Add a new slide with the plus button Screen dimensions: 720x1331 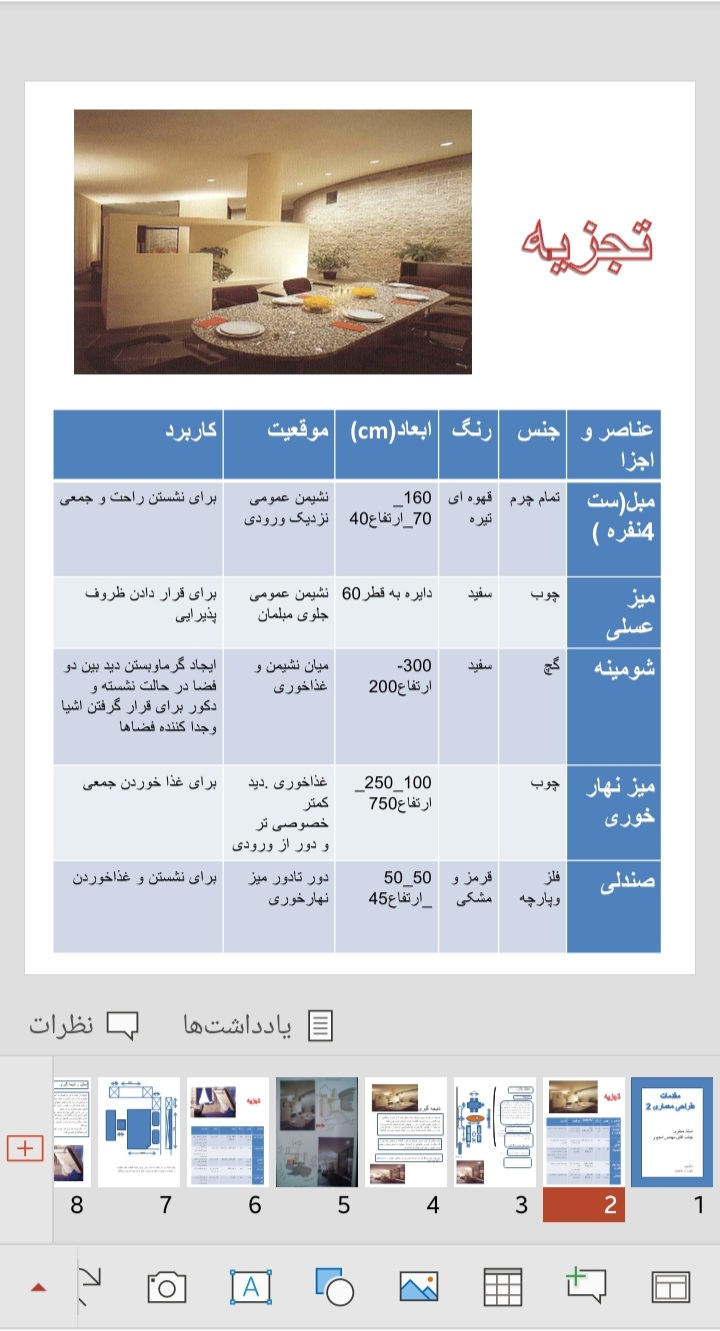24,1148
